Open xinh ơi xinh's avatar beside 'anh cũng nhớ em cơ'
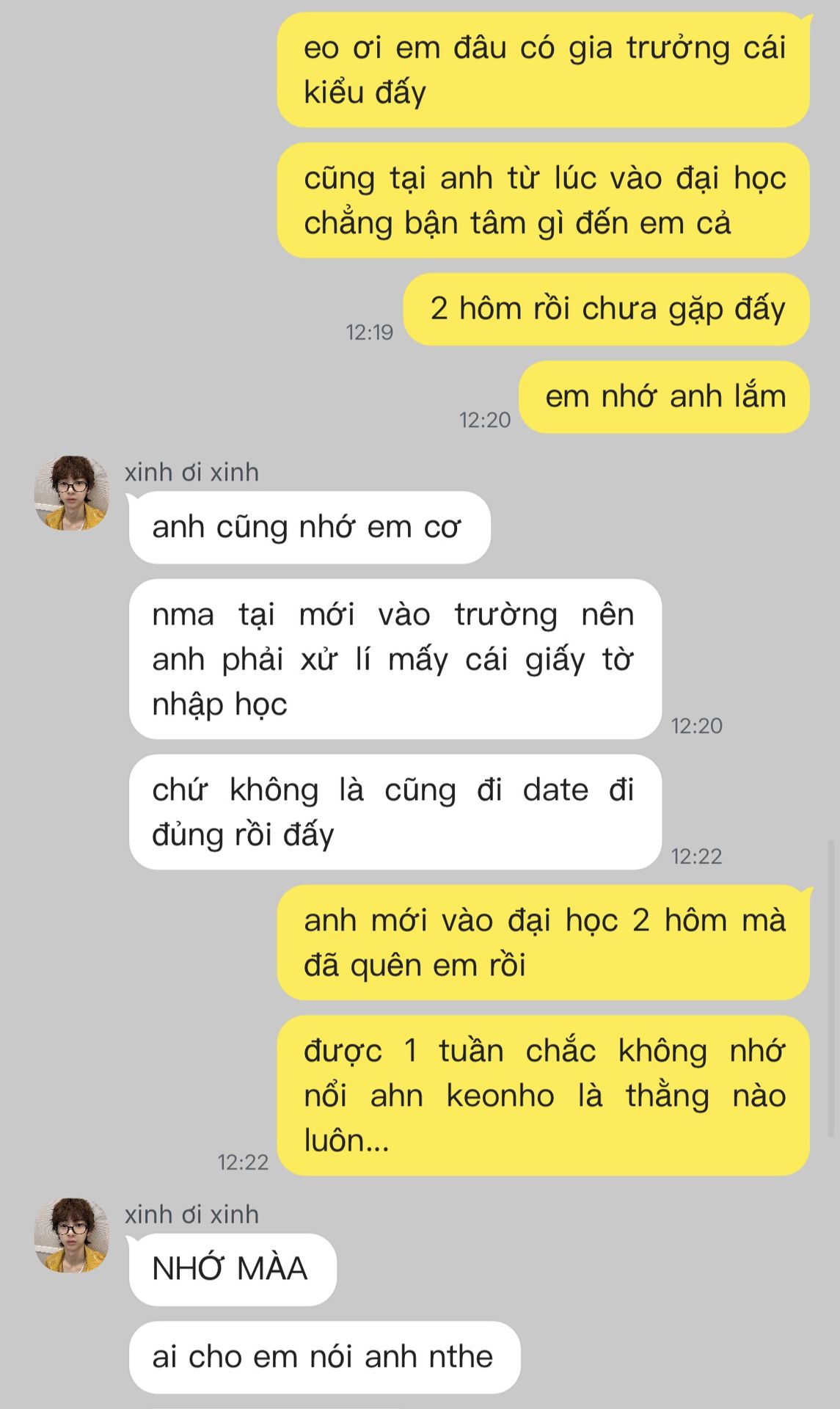840x1409 pixels. 71,493
